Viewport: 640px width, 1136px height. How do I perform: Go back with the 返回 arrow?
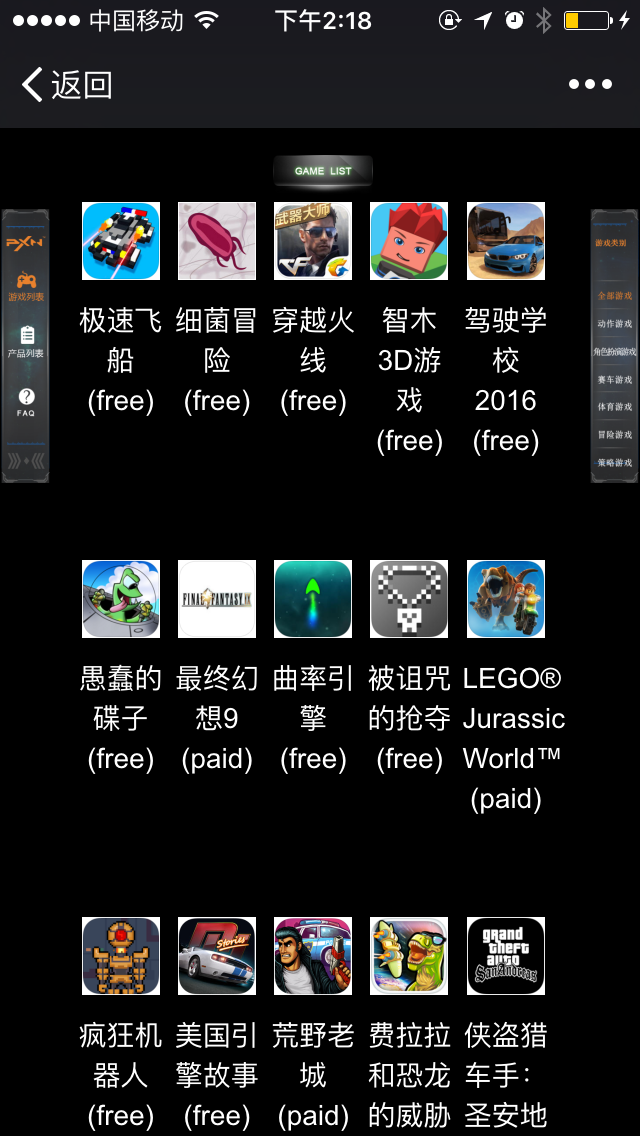65,85
